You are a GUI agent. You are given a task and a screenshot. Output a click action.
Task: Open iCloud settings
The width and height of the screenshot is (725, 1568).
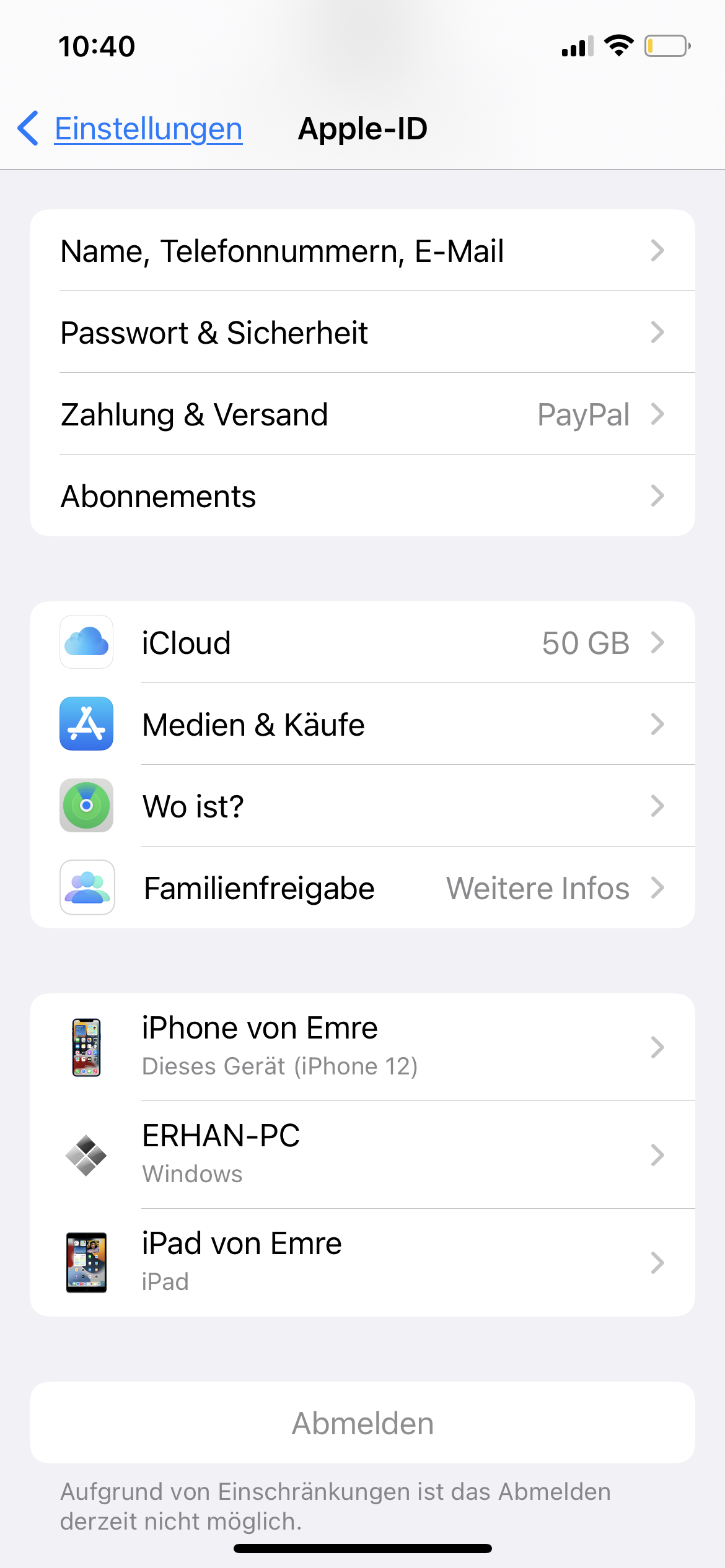pyautogui.click(x=362, y=643)
